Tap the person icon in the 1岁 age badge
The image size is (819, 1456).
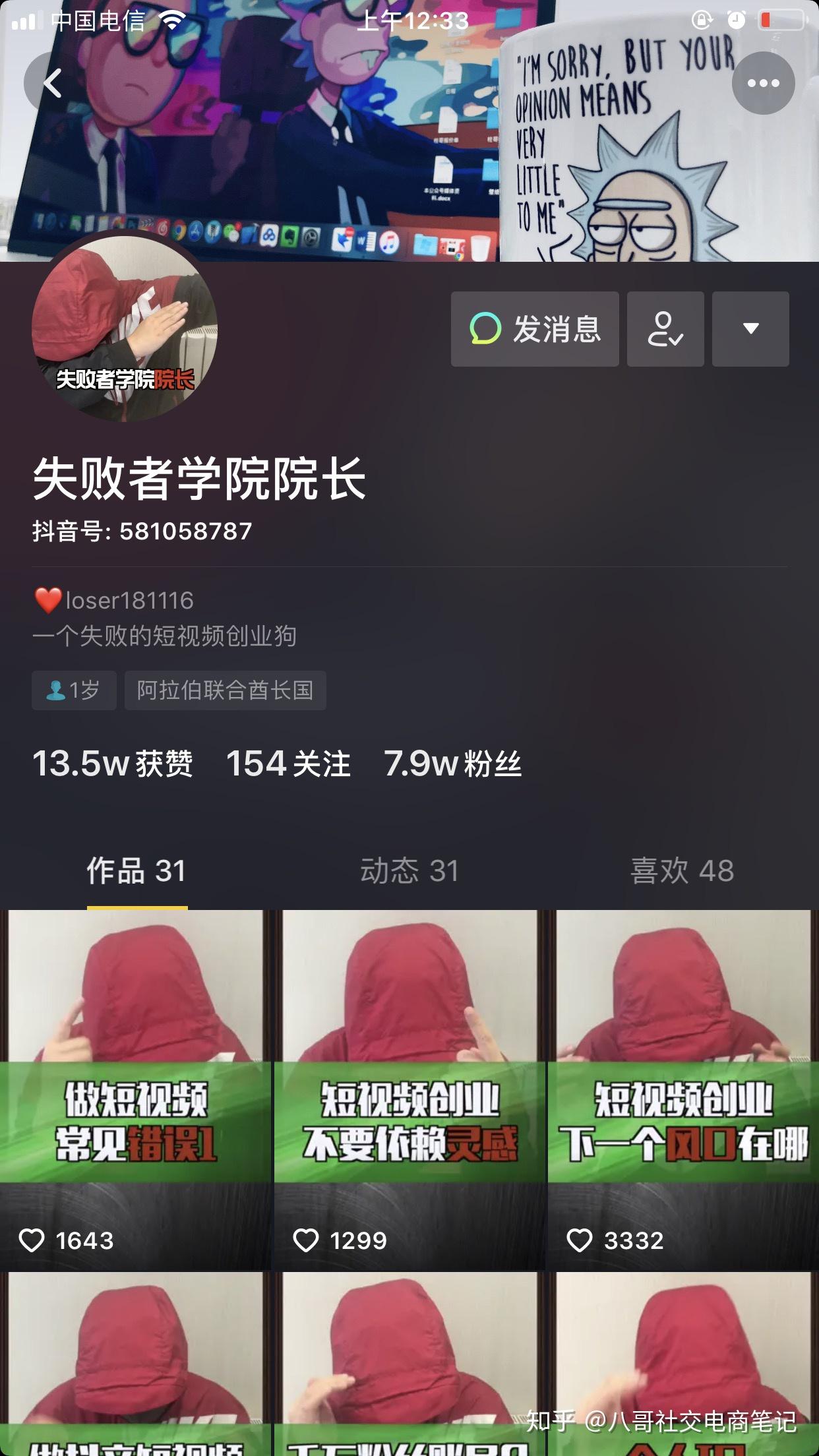point(55,690)
